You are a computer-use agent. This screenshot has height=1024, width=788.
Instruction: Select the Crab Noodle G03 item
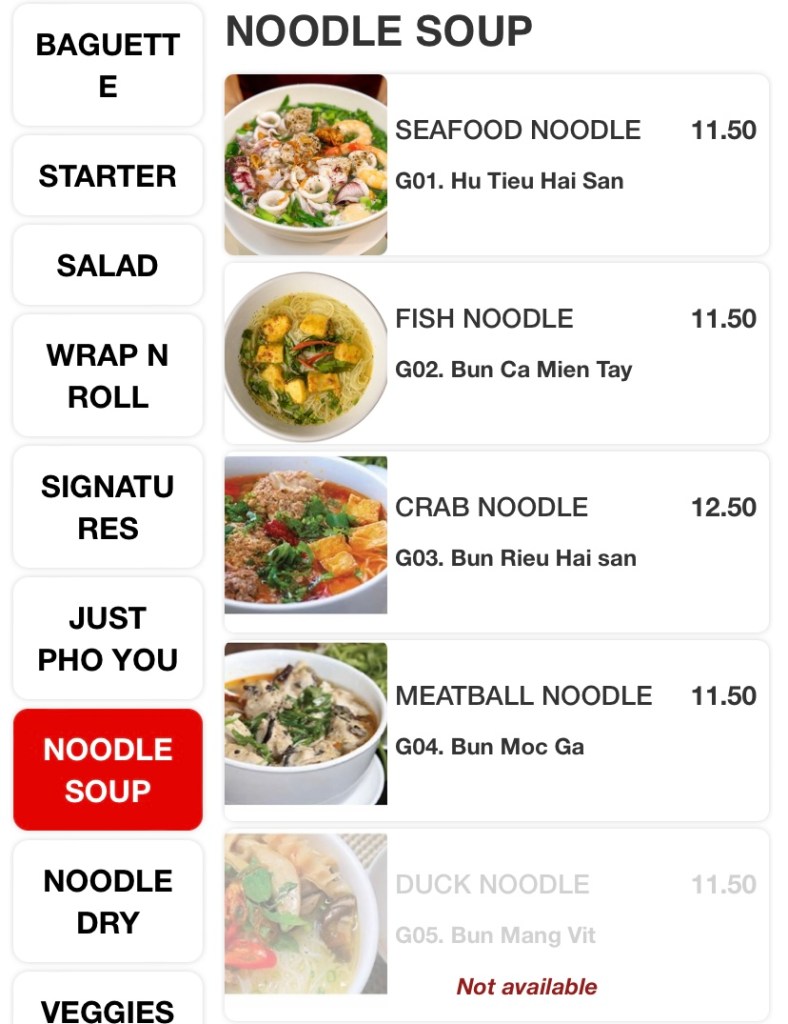(496, 542)
